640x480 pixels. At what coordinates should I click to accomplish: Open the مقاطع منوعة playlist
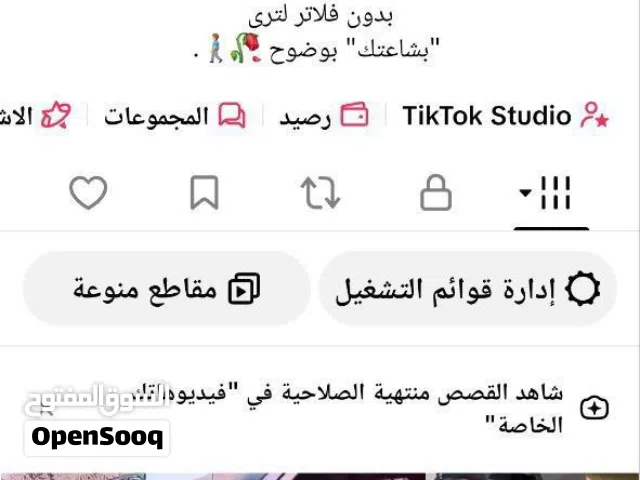[165, 290]
